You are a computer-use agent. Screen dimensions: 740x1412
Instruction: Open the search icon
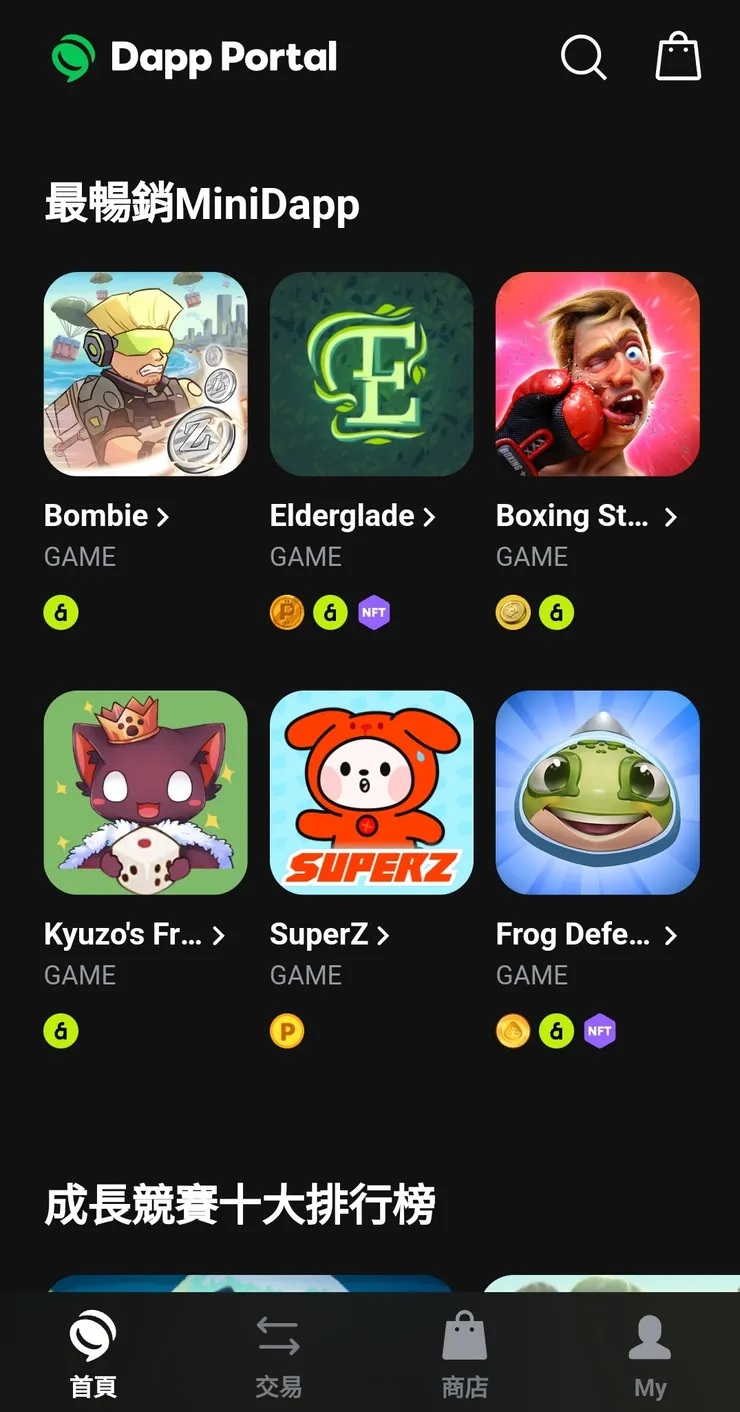click(584, 58)
